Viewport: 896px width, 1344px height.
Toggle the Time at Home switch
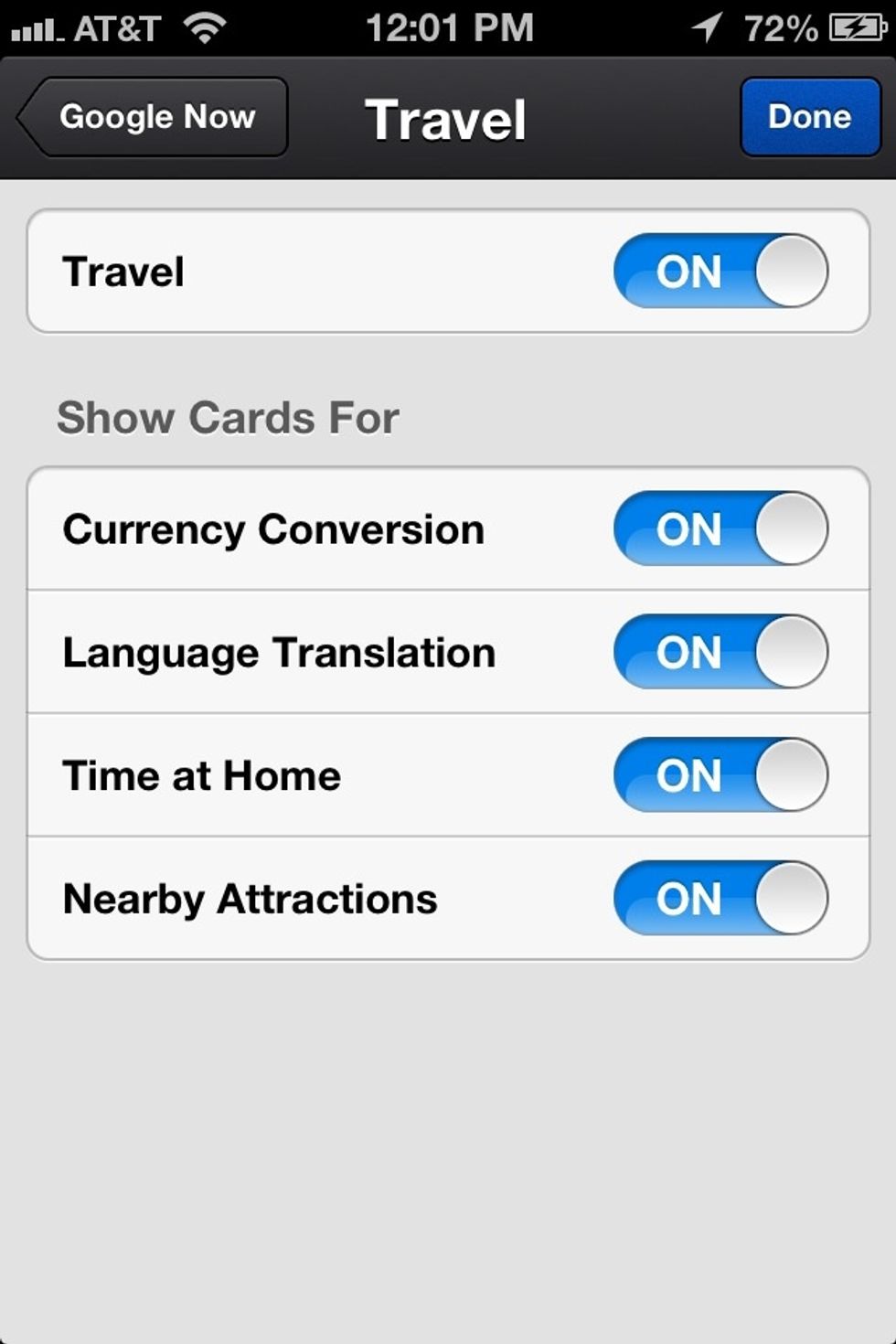720,775
